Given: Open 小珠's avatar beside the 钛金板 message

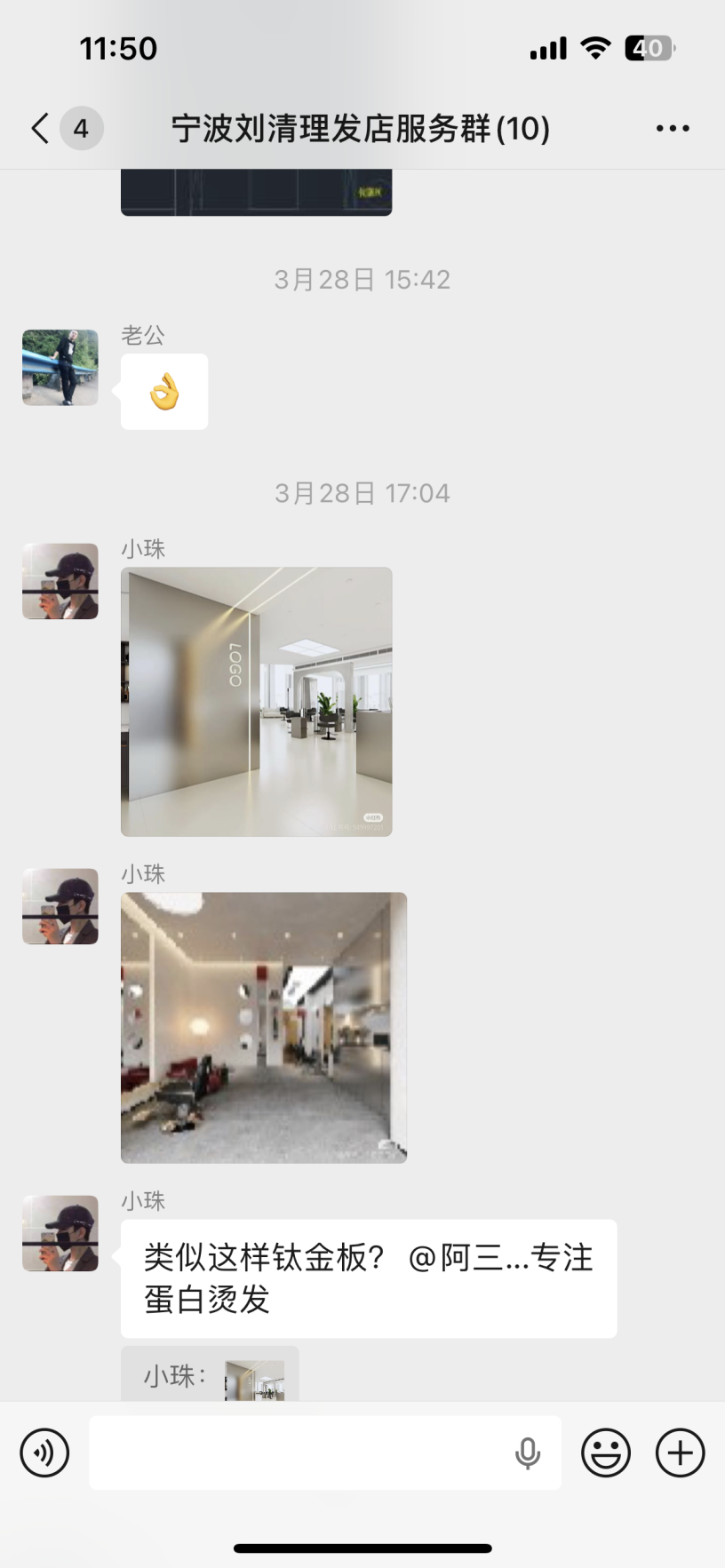Looking at the screenshot, I should [60, 1233].
